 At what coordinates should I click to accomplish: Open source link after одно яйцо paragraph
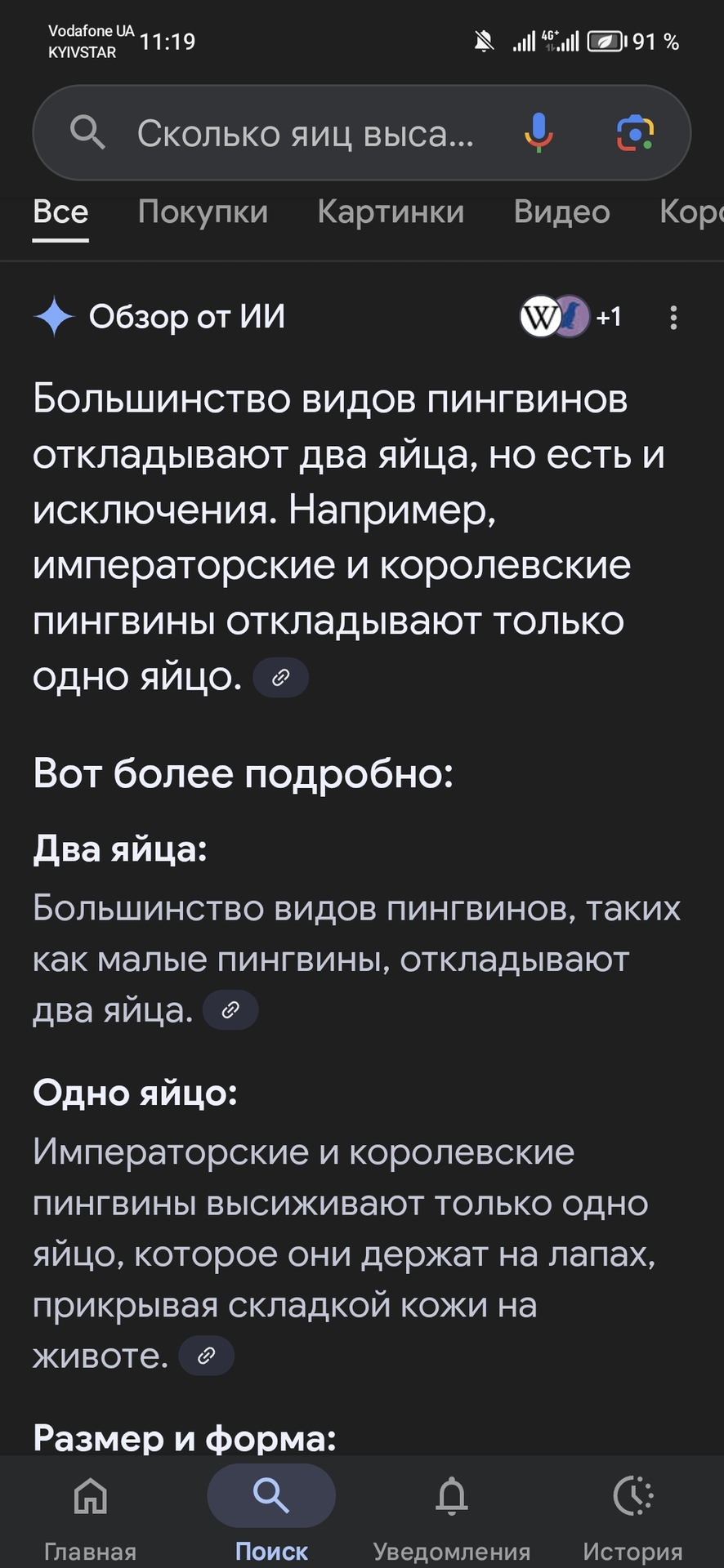tap(280, 678)
